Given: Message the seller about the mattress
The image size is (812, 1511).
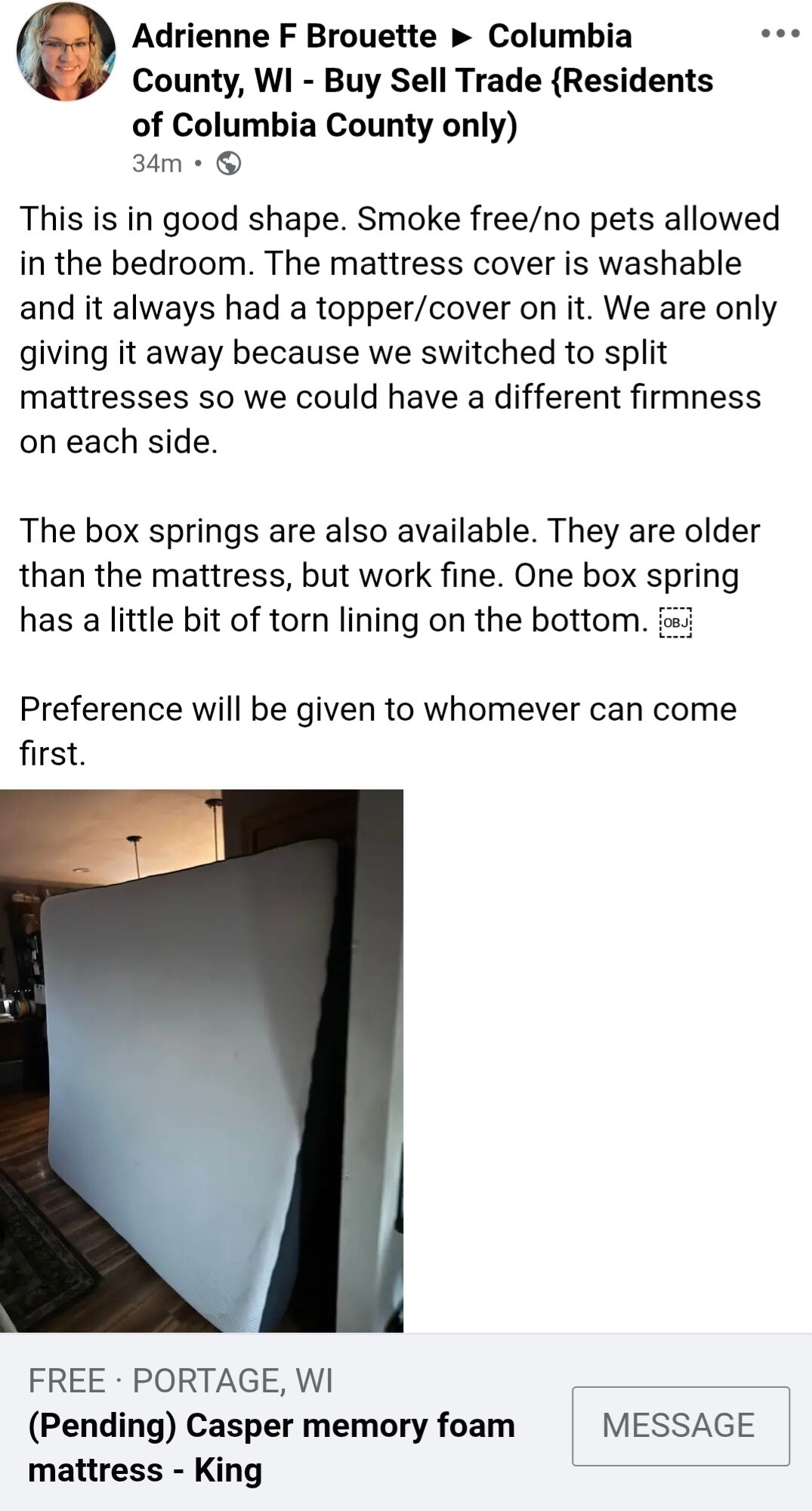Looking at the screenshot, I should 680,1426.
